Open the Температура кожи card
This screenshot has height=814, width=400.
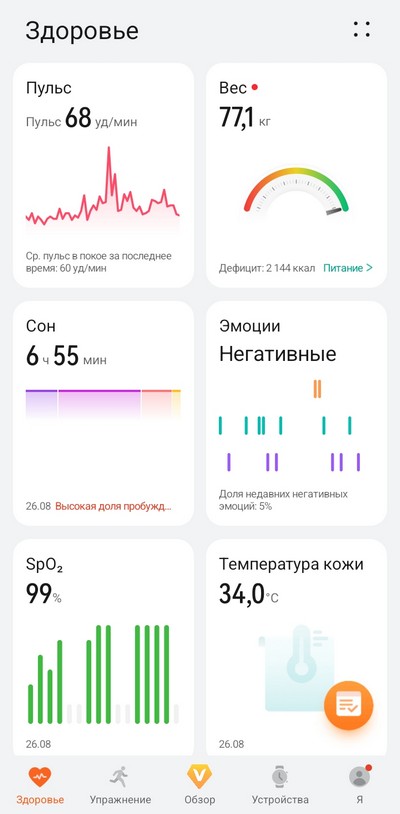click(296, 648)
